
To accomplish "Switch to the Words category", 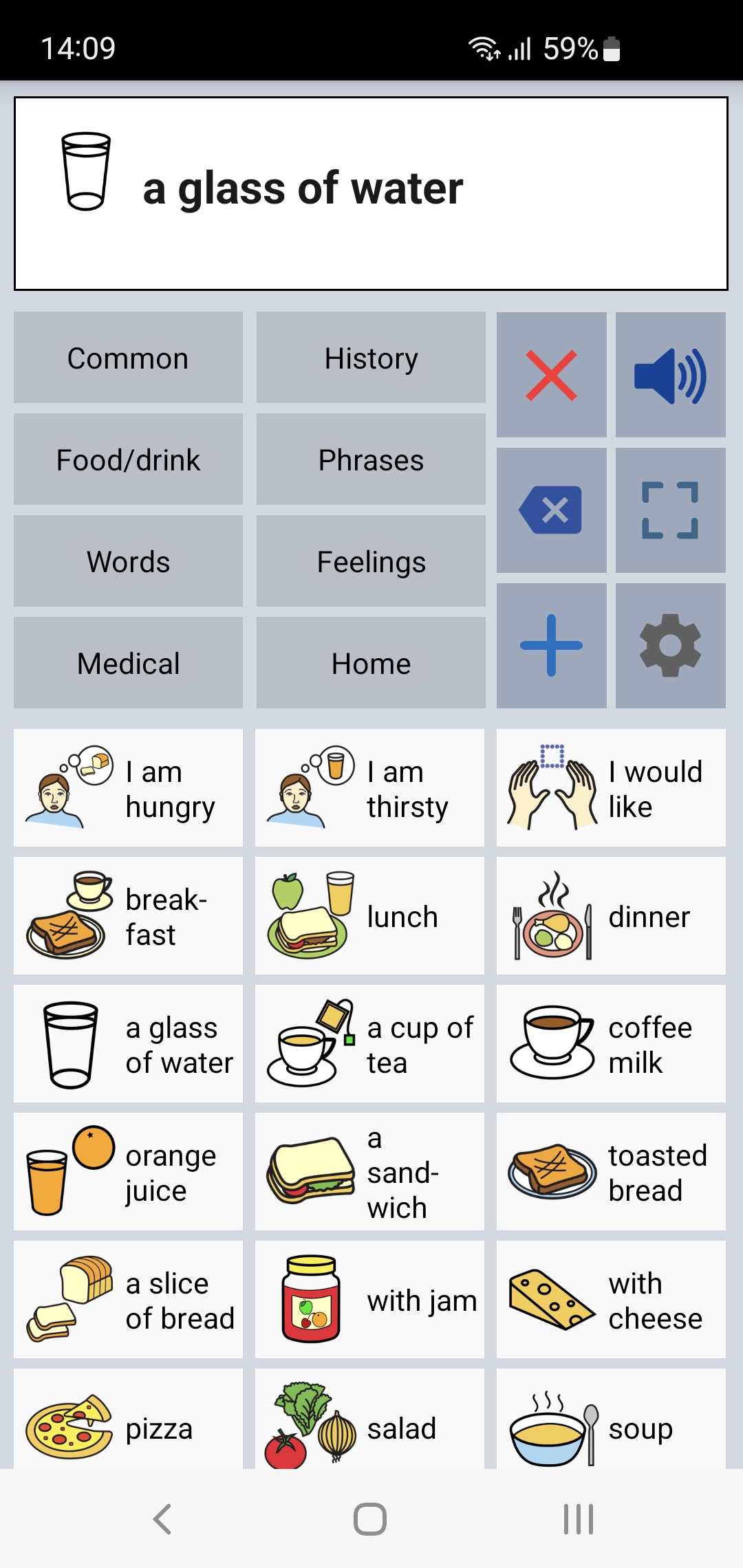I will [x=128, y=561].
